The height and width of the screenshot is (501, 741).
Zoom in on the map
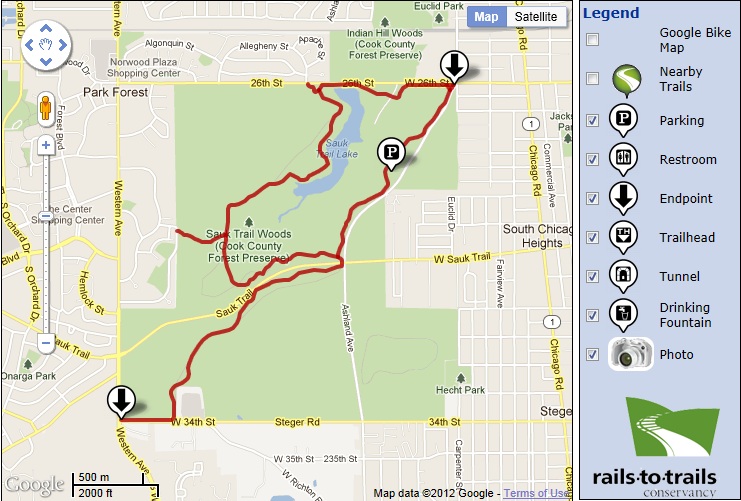tap(45, 145)
